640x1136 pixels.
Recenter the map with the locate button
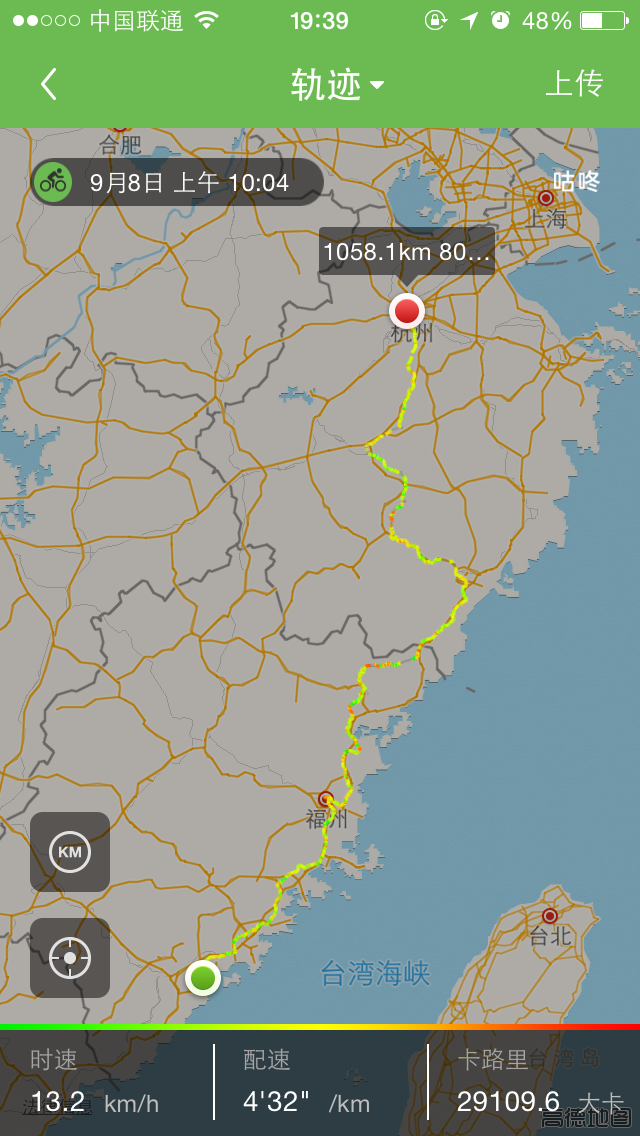70,958
